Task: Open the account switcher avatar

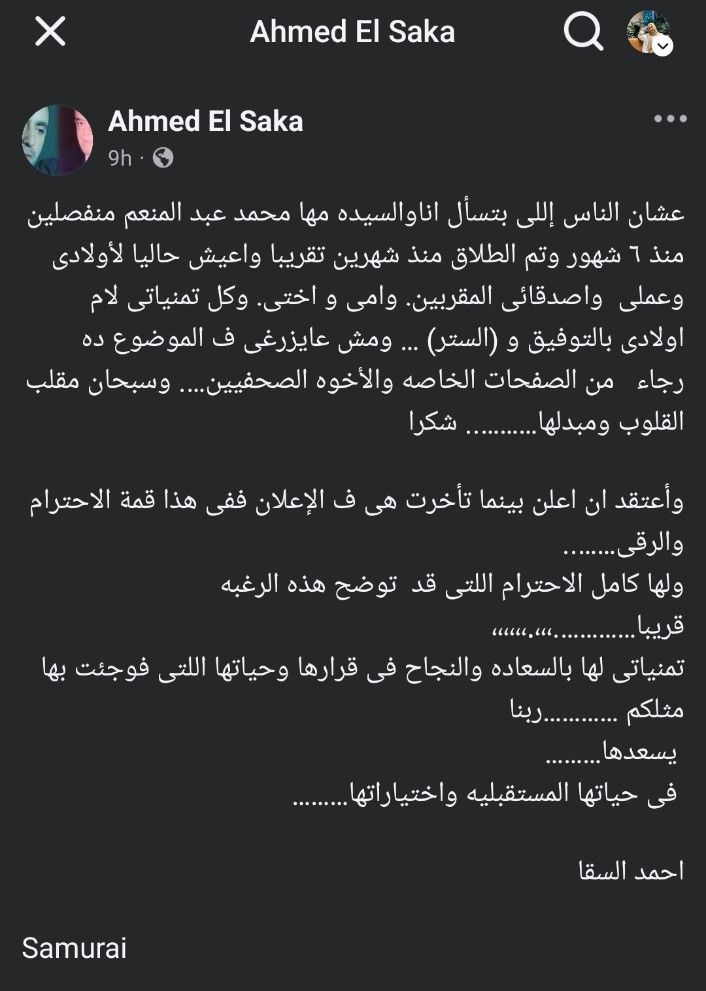Action: pos(648,32)
